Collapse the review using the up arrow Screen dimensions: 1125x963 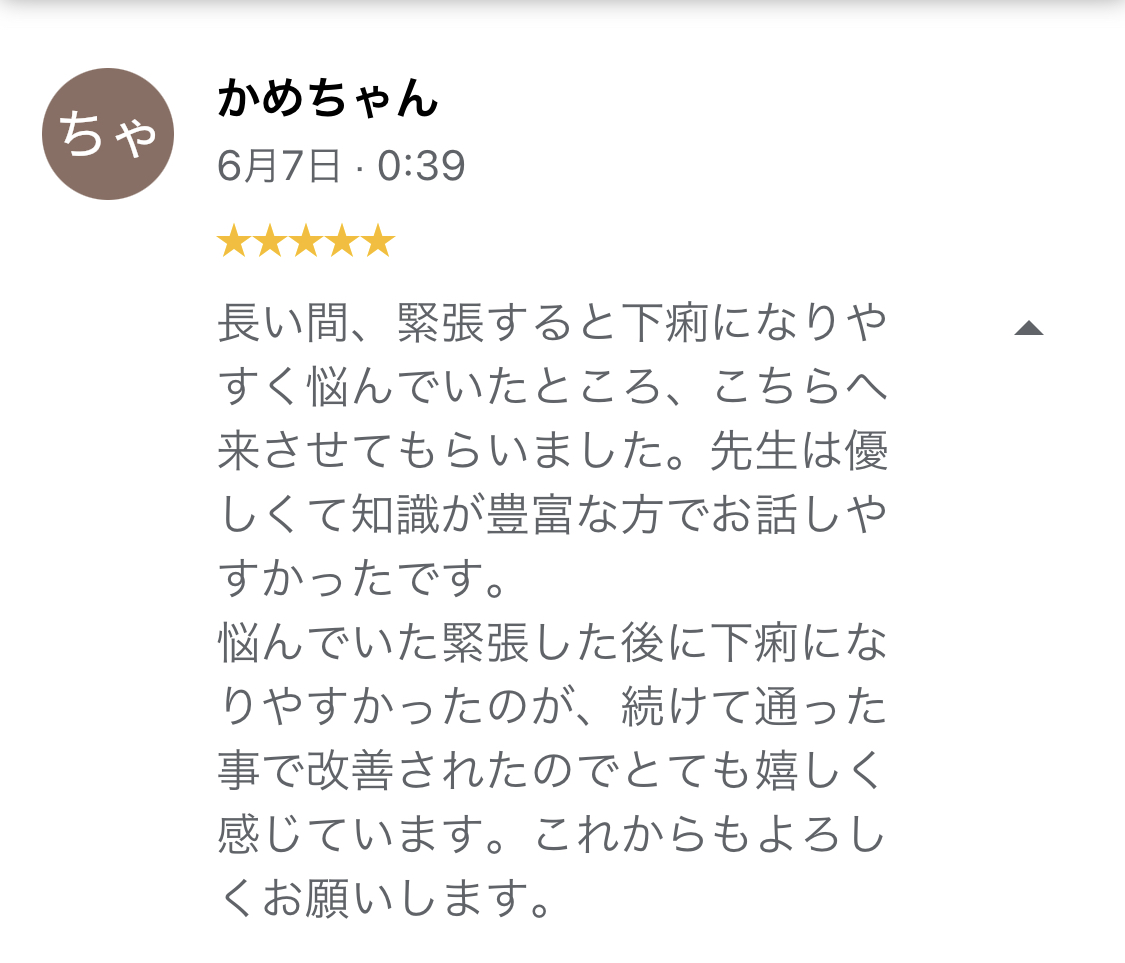point(1028,328)
